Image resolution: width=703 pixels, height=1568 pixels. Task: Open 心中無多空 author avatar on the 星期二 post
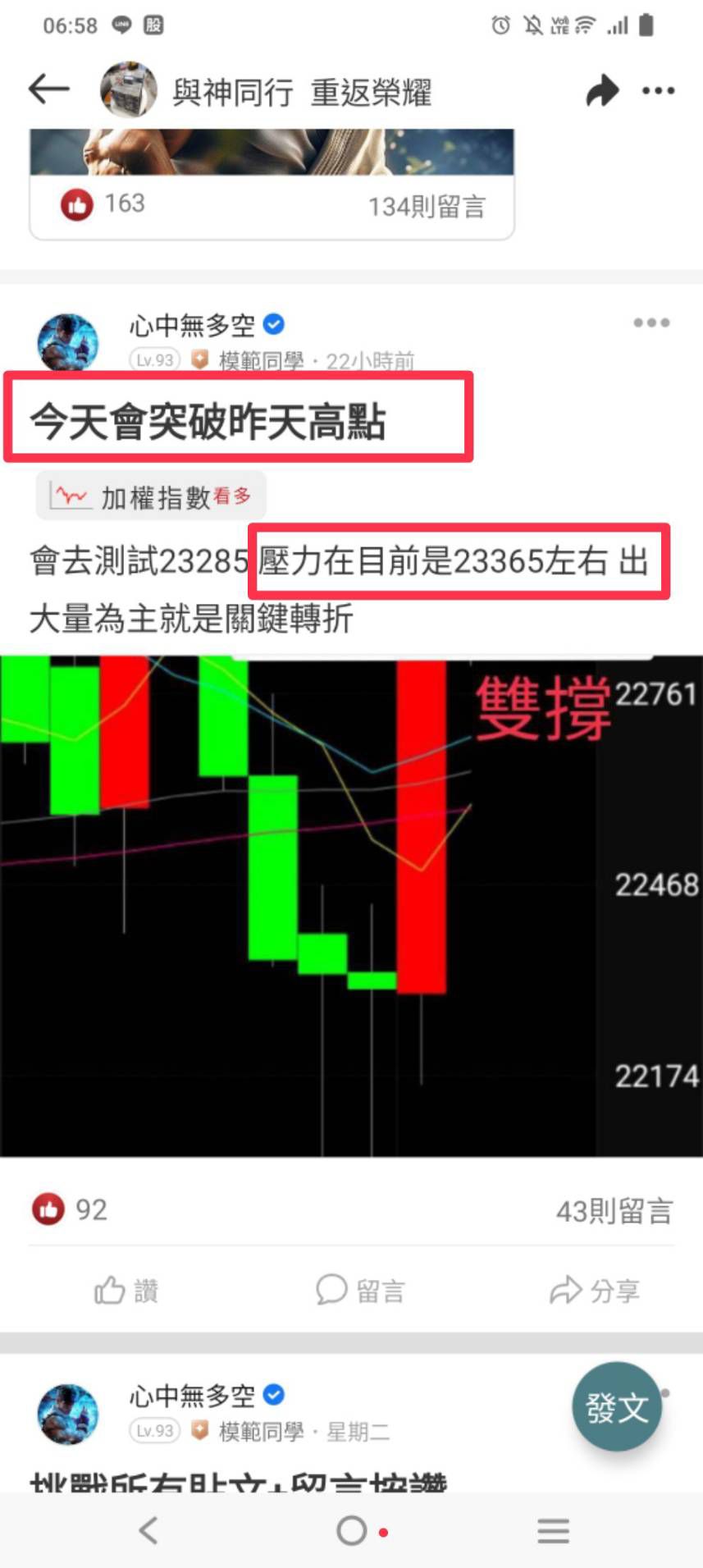(x=68, y=1414)
